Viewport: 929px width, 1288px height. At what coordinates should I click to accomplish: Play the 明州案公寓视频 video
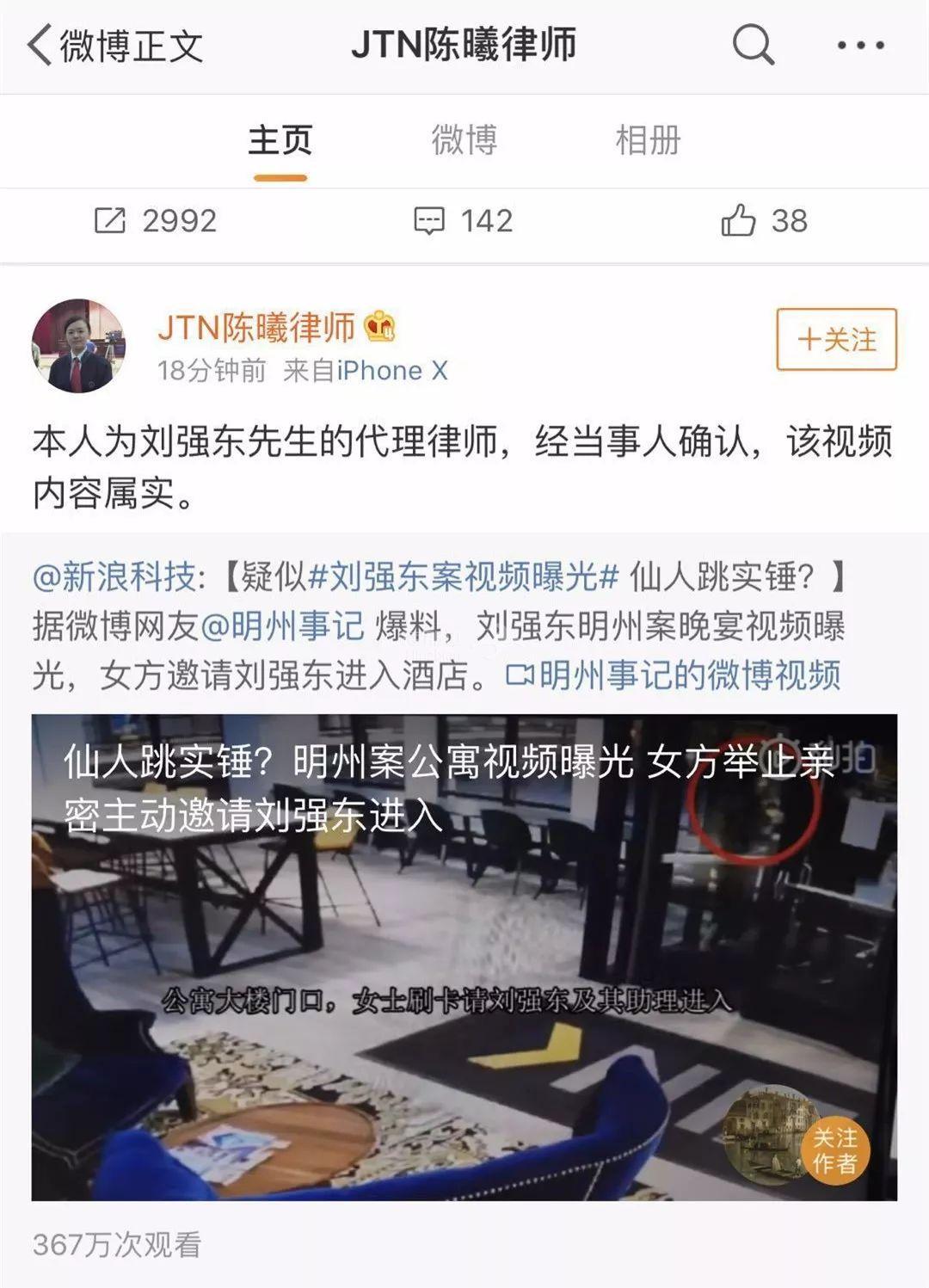point(464,957)
